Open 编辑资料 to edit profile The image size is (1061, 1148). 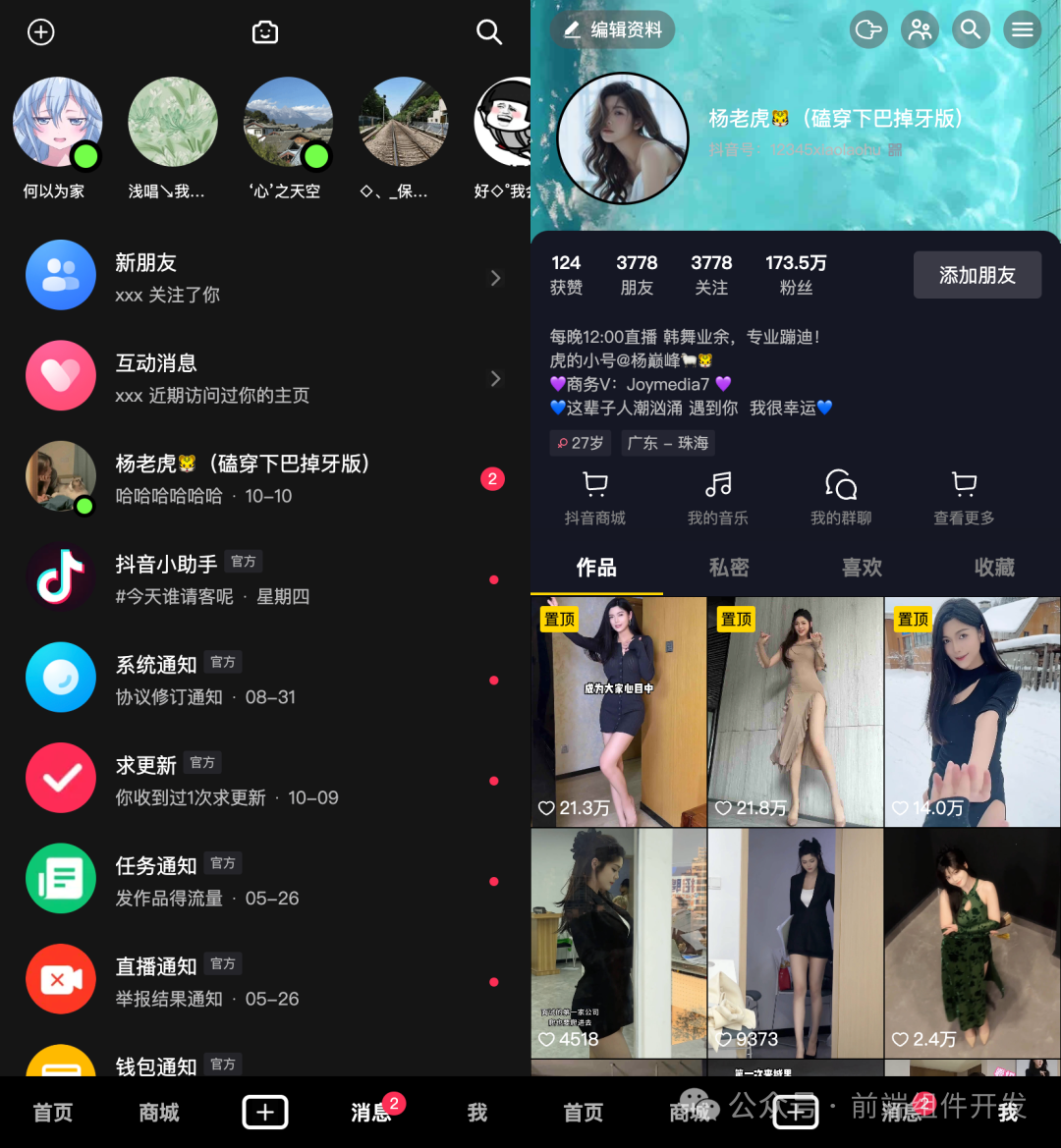pos(612,30)
